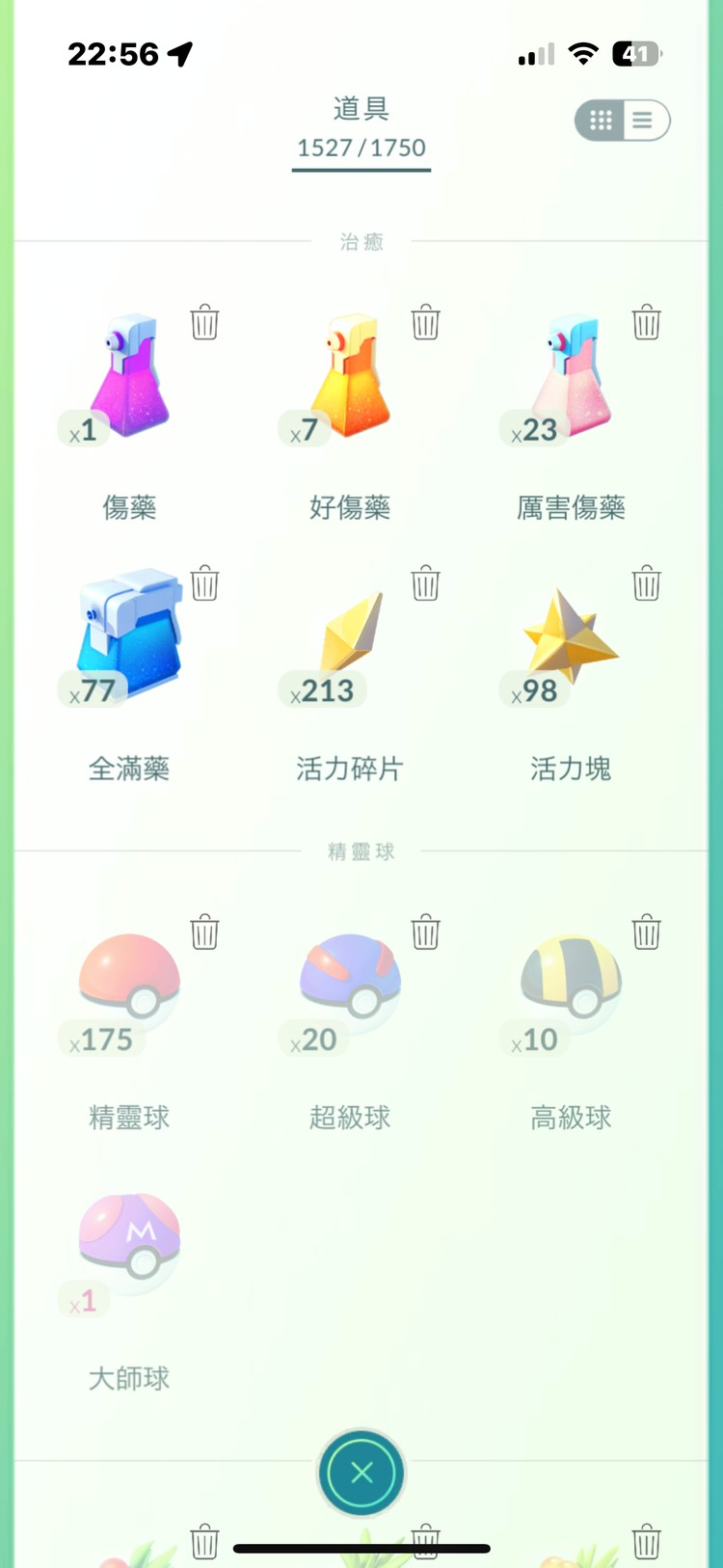Select the 道具 (Items) tab header
The height and width of the screenshot is (1568, 723).
[361, 111]
